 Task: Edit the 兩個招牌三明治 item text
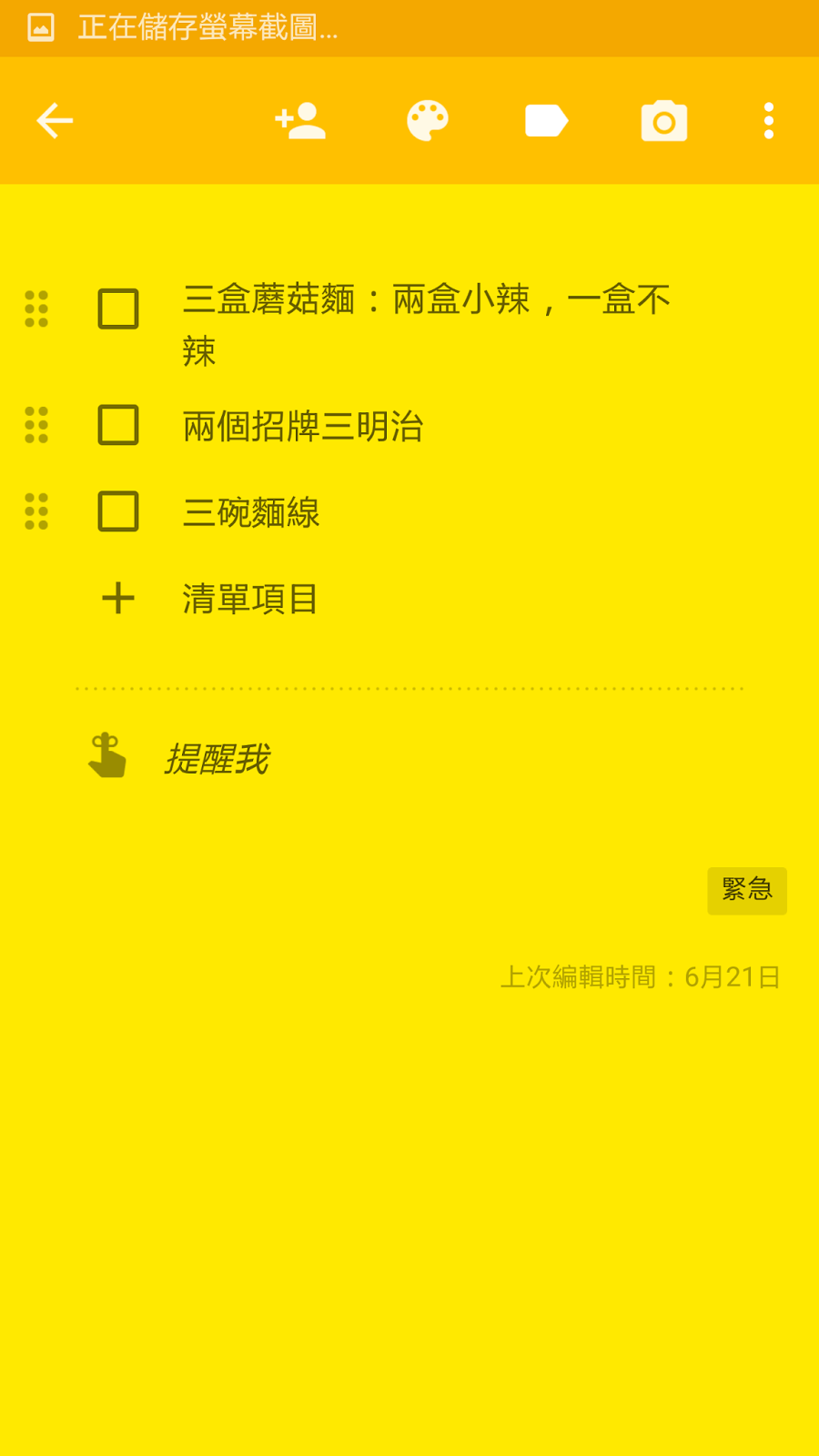303,426
